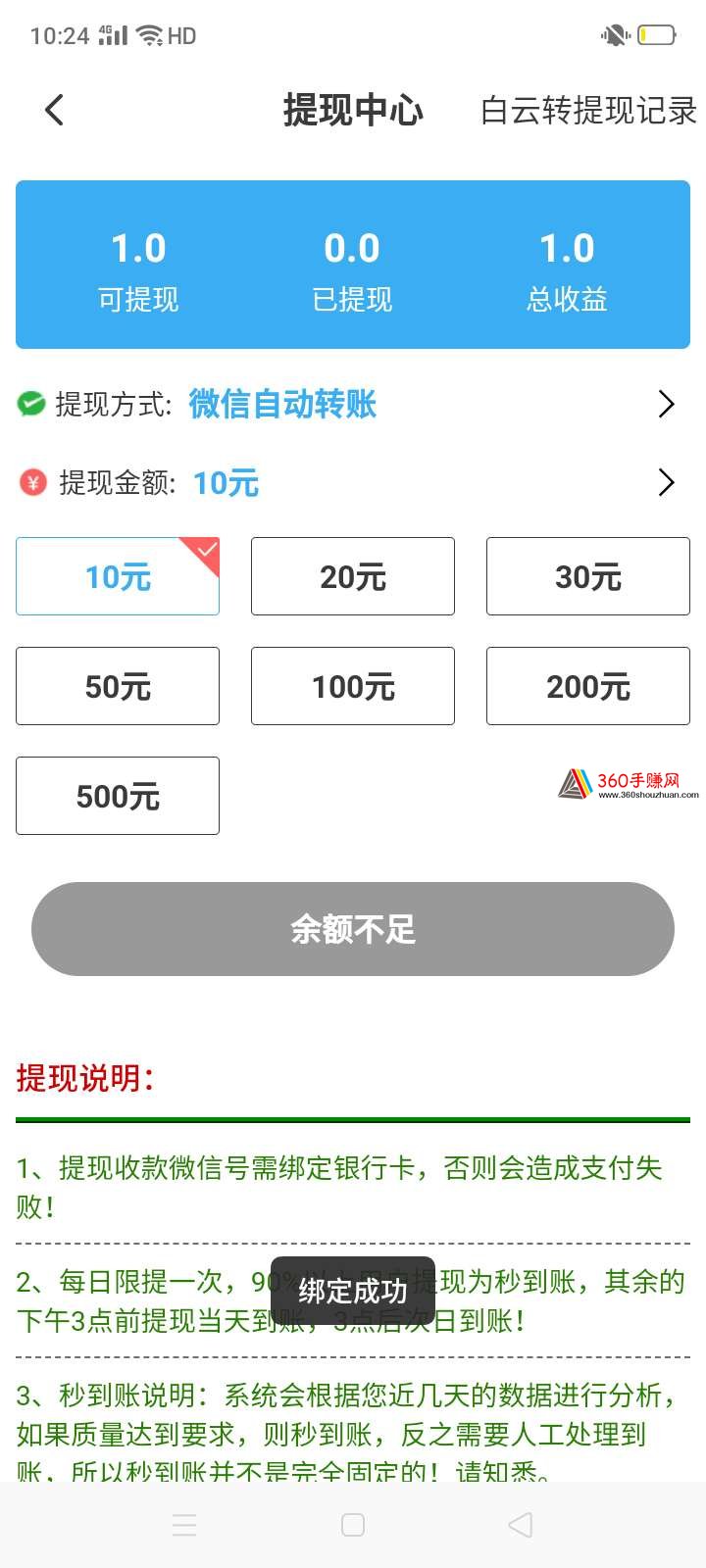Tap the grey 余额不足 button

tap(353, 929)
